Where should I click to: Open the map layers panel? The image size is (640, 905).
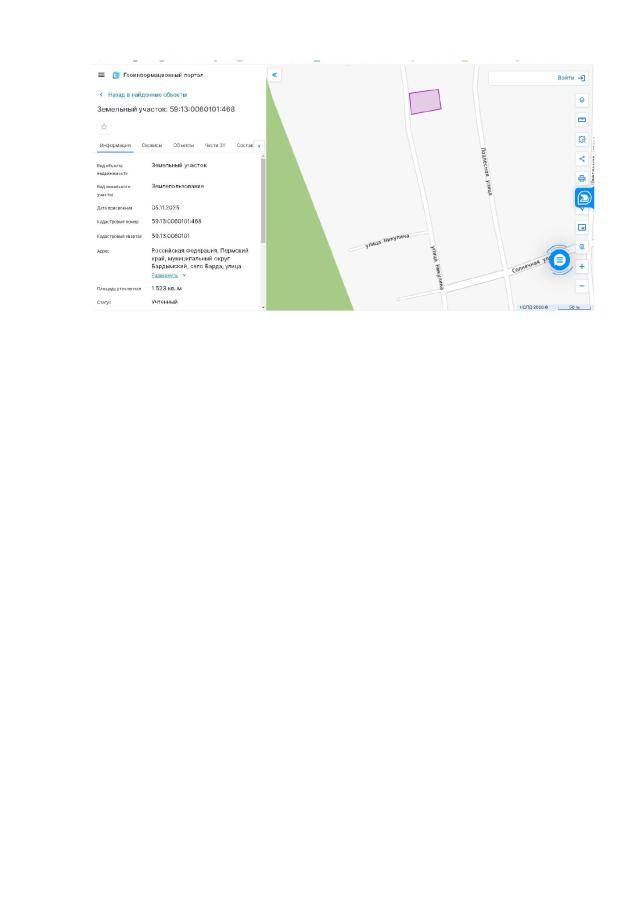(582, 101)
